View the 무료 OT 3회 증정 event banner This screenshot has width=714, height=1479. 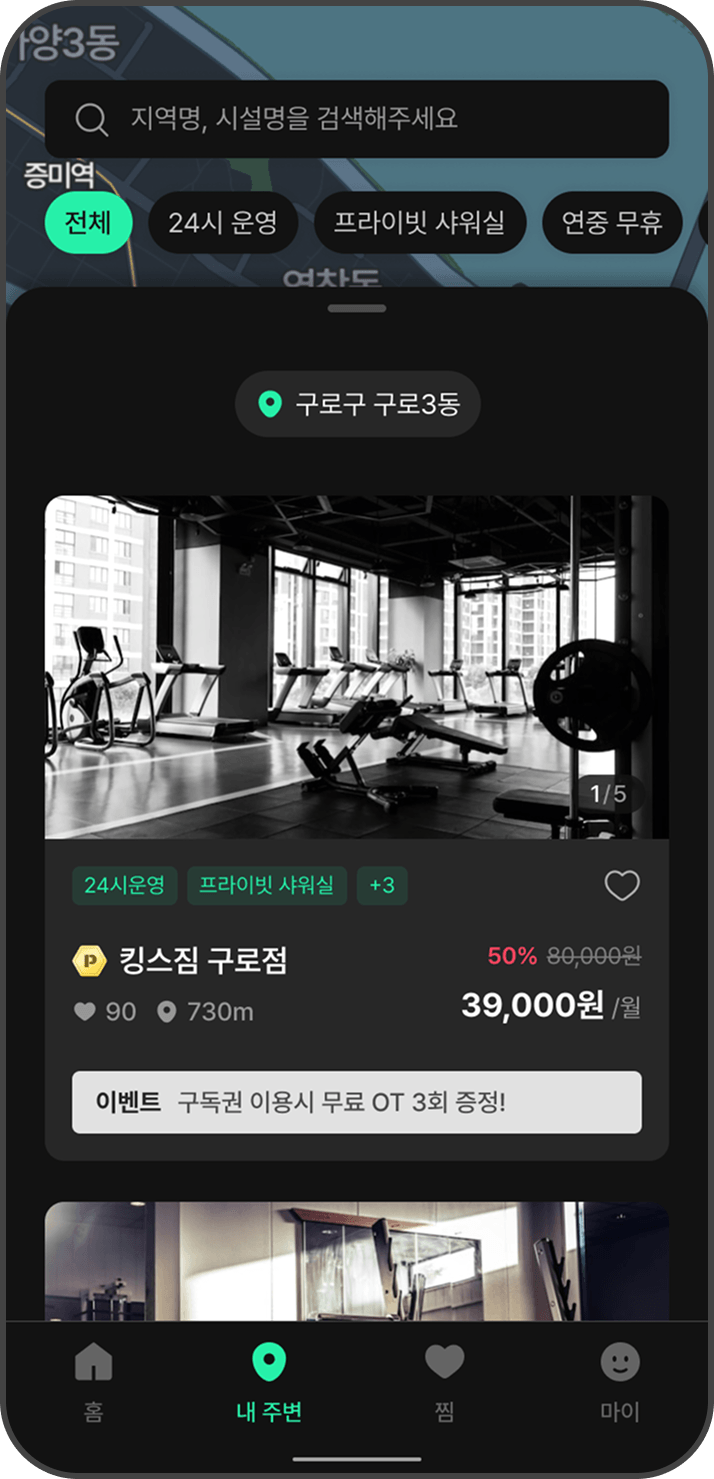pos(356,1102)
